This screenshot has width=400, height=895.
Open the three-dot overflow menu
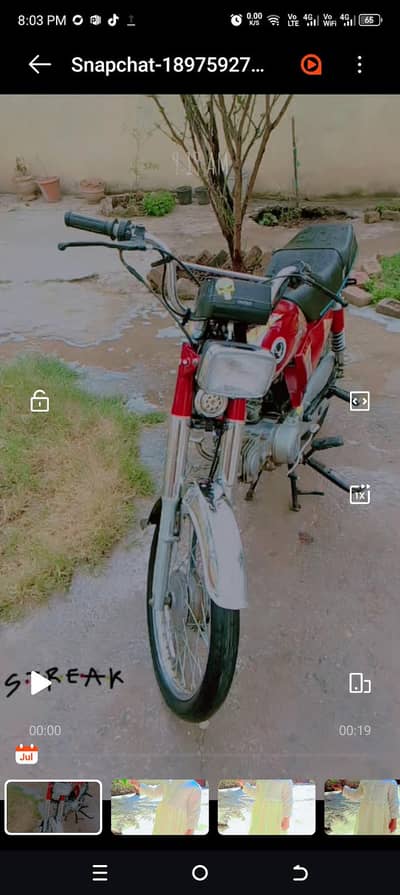(359, 65)
